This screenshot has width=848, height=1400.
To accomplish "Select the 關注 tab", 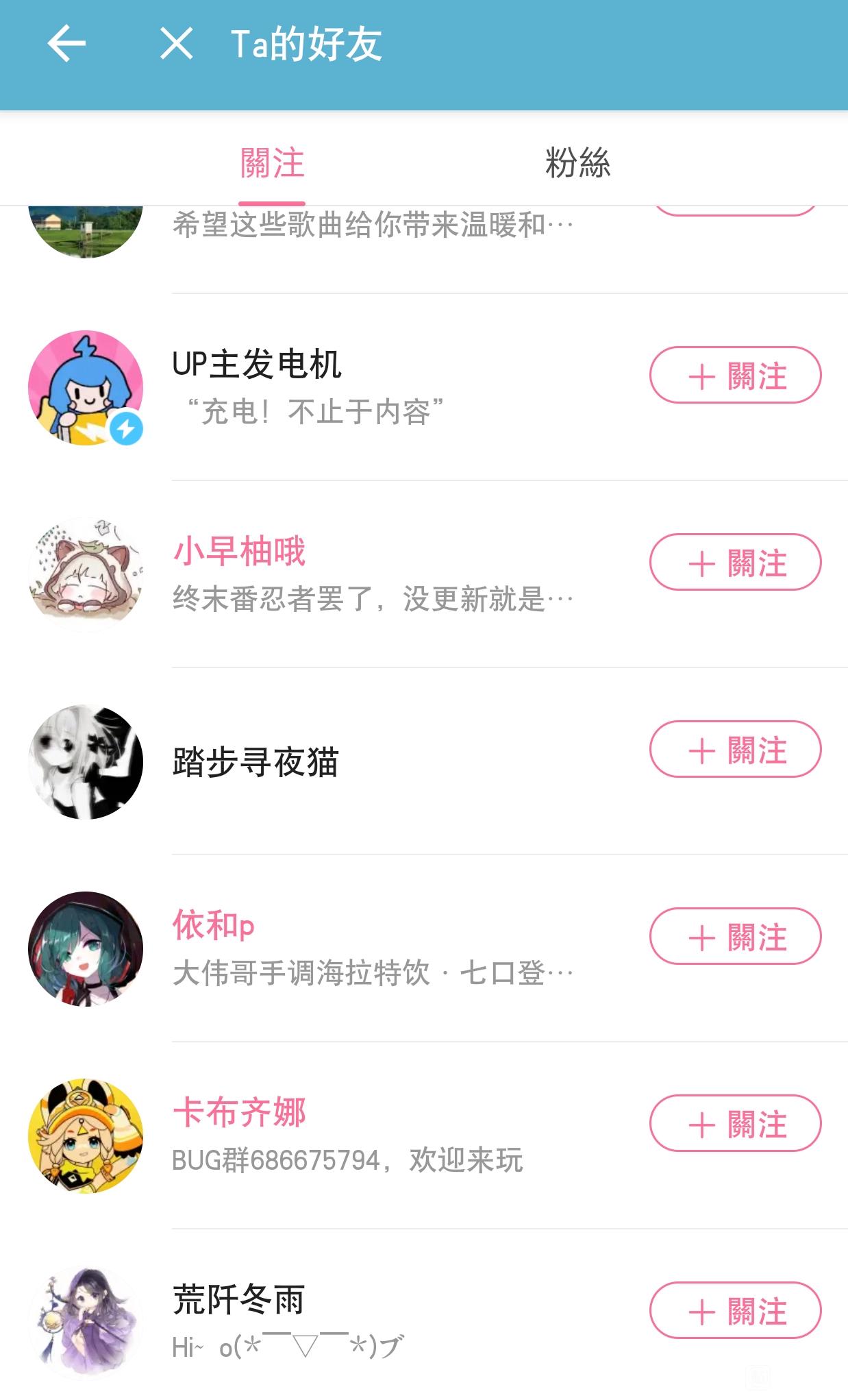I will click(x=272, y=163).
